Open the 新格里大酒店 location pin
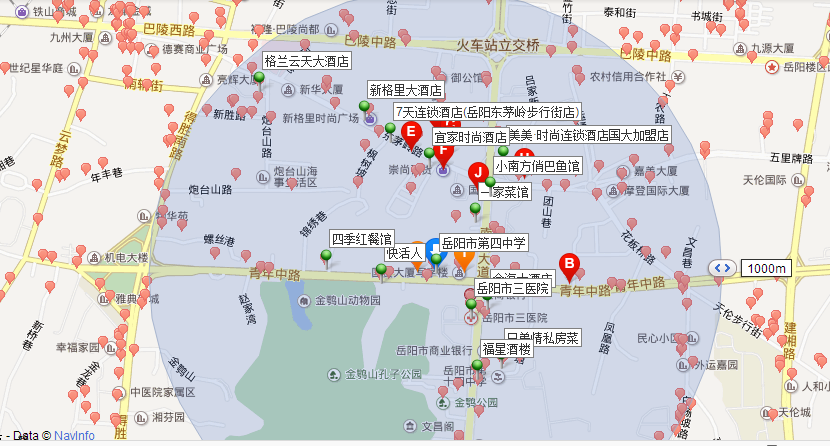The width and height of the screenshot is (830, 446). [x=363, y=107]
